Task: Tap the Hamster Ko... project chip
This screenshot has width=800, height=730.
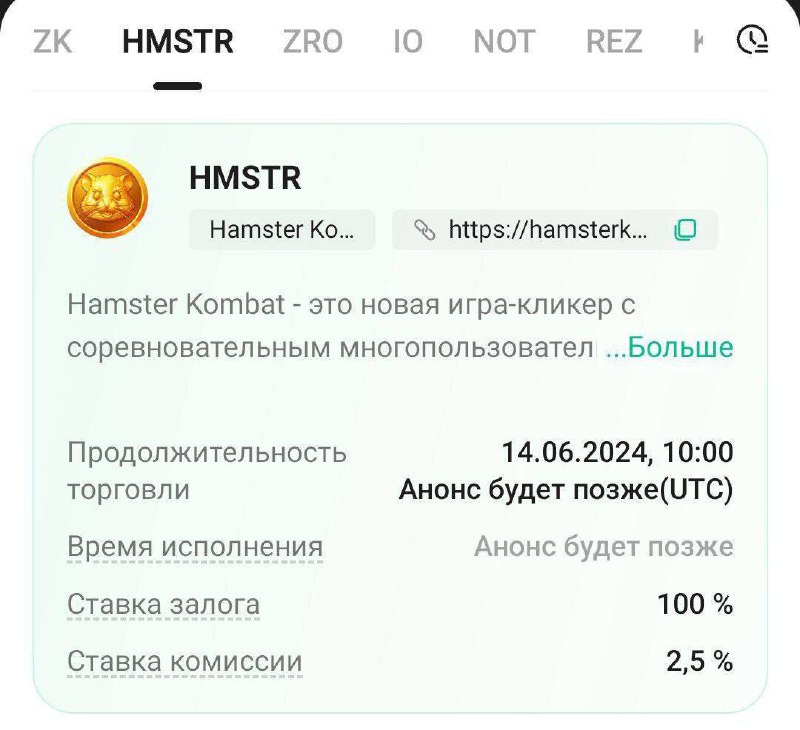Action: [281, 230]
